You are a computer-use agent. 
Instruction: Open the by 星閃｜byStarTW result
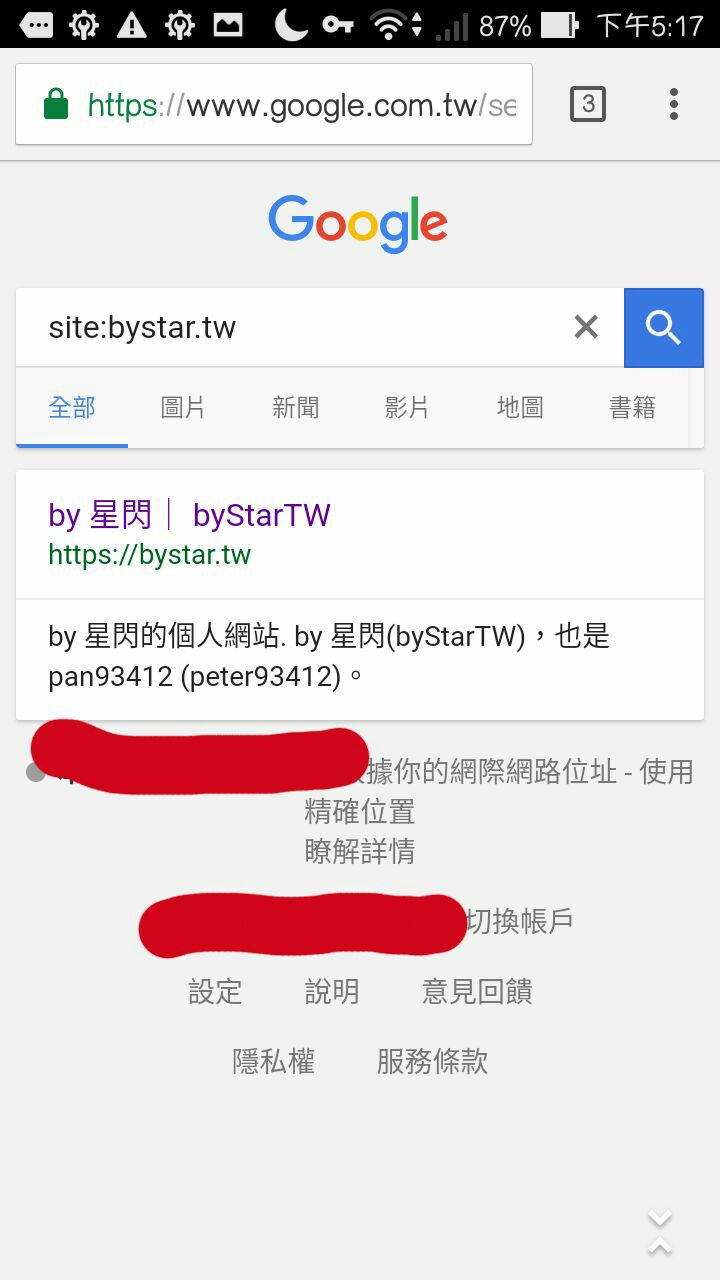(x=189, y=516)
